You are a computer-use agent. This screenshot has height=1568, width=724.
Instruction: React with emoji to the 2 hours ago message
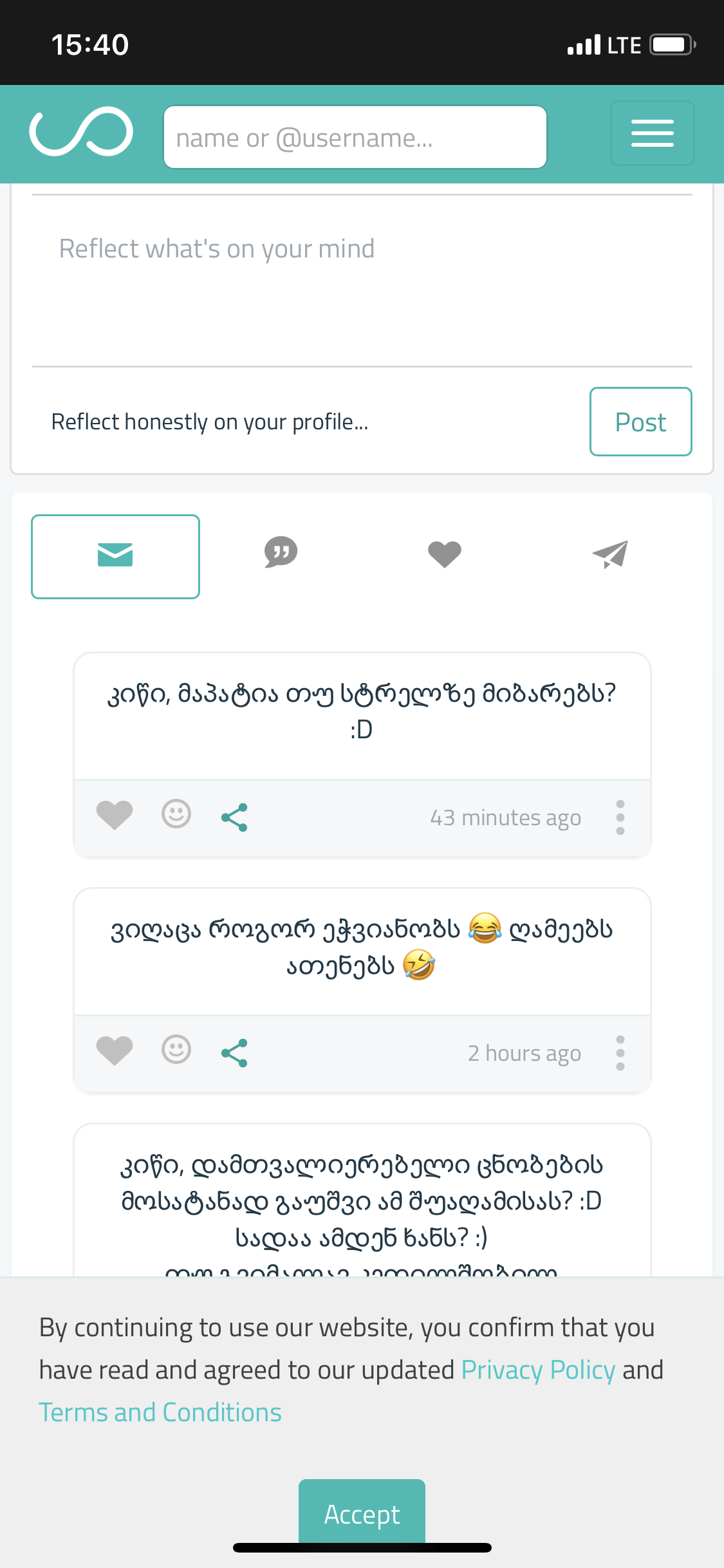tap(176, 1050)
